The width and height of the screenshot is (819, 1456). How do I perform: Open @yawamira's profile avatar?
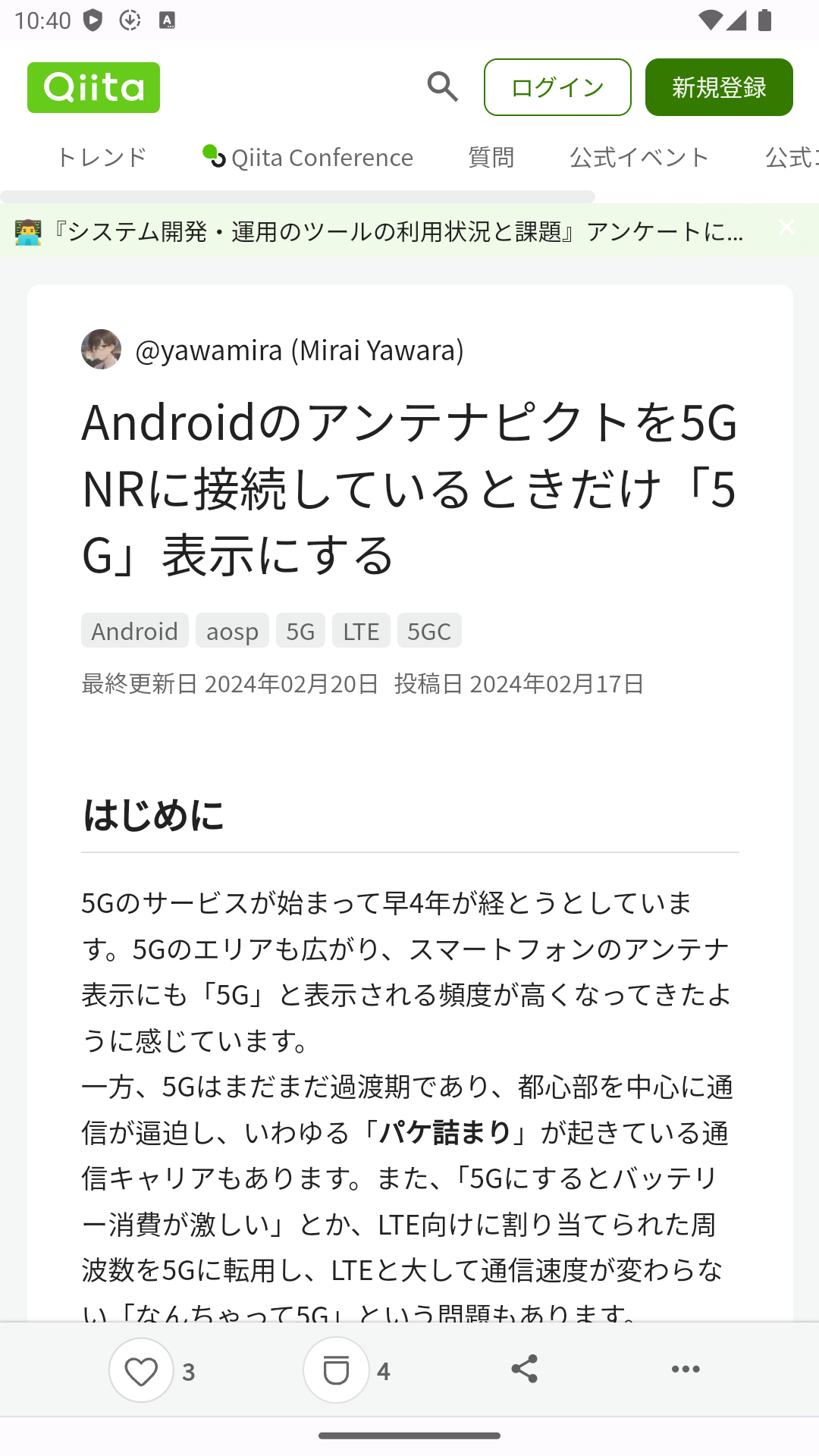tap(102, 350)
